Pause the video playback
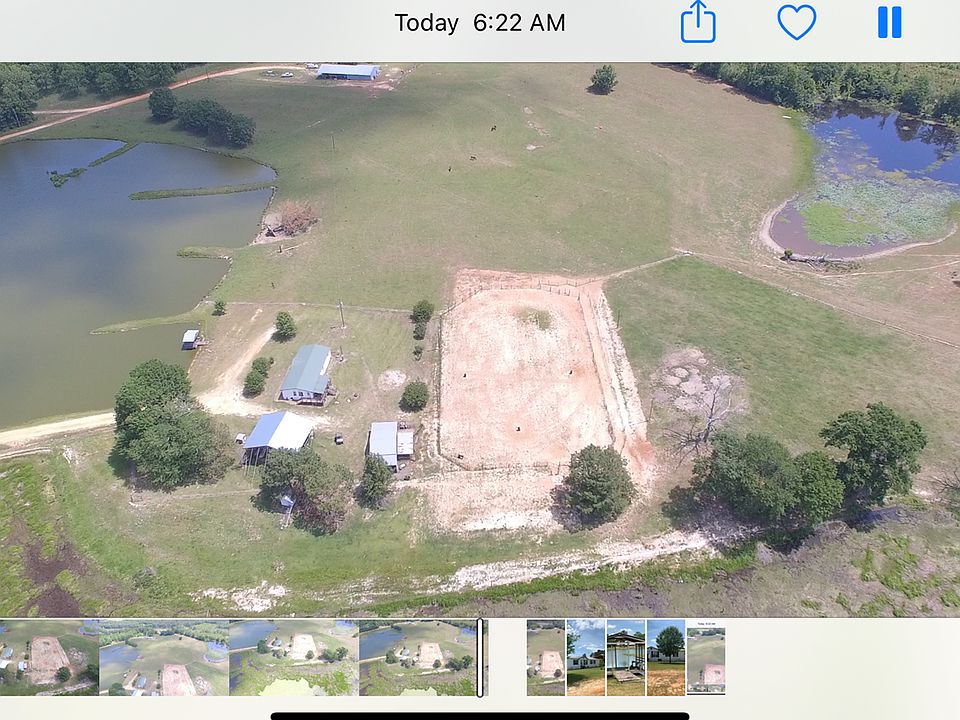This screenshot has width=960, height=720. coord(889,22)
